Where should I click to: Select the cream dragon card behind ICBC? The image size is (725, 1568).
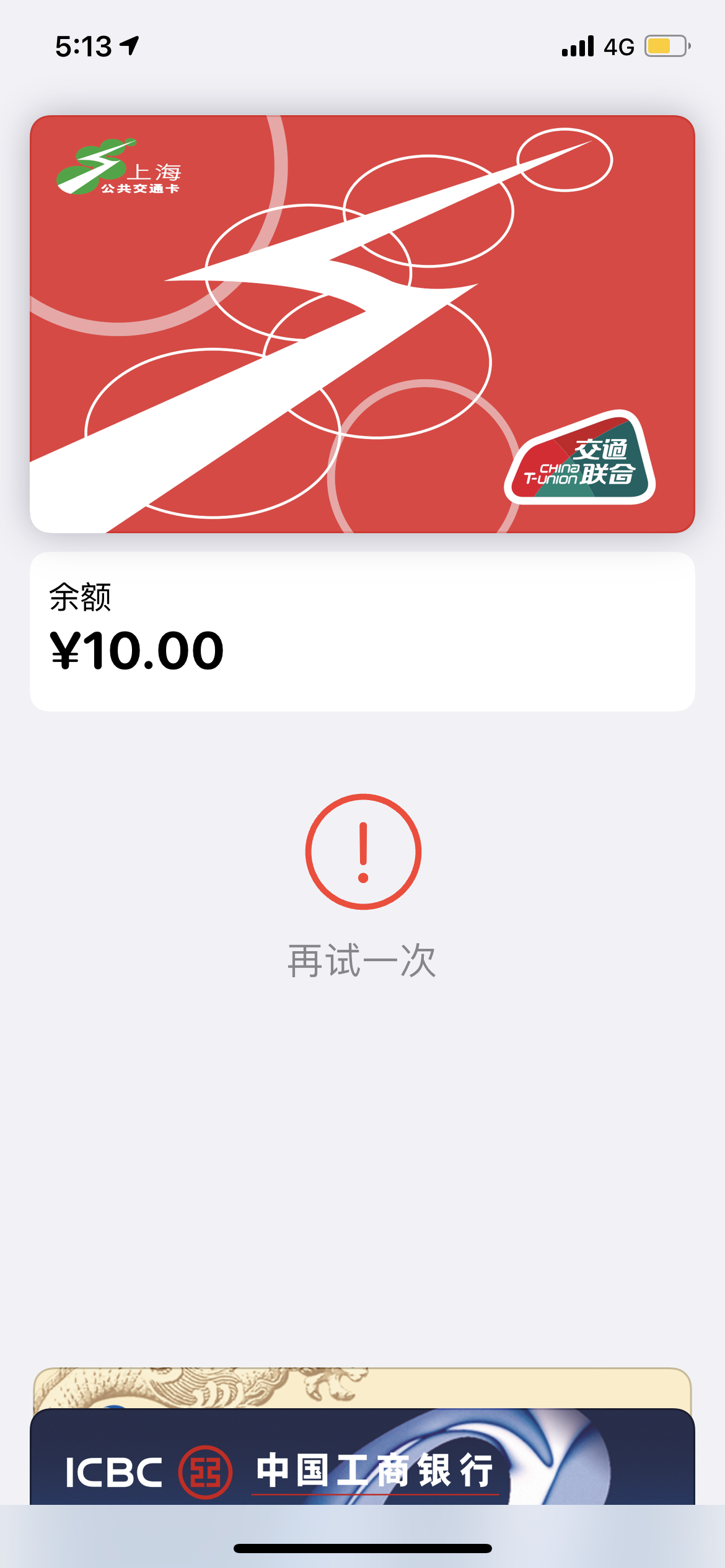[x=362, y=1387]
